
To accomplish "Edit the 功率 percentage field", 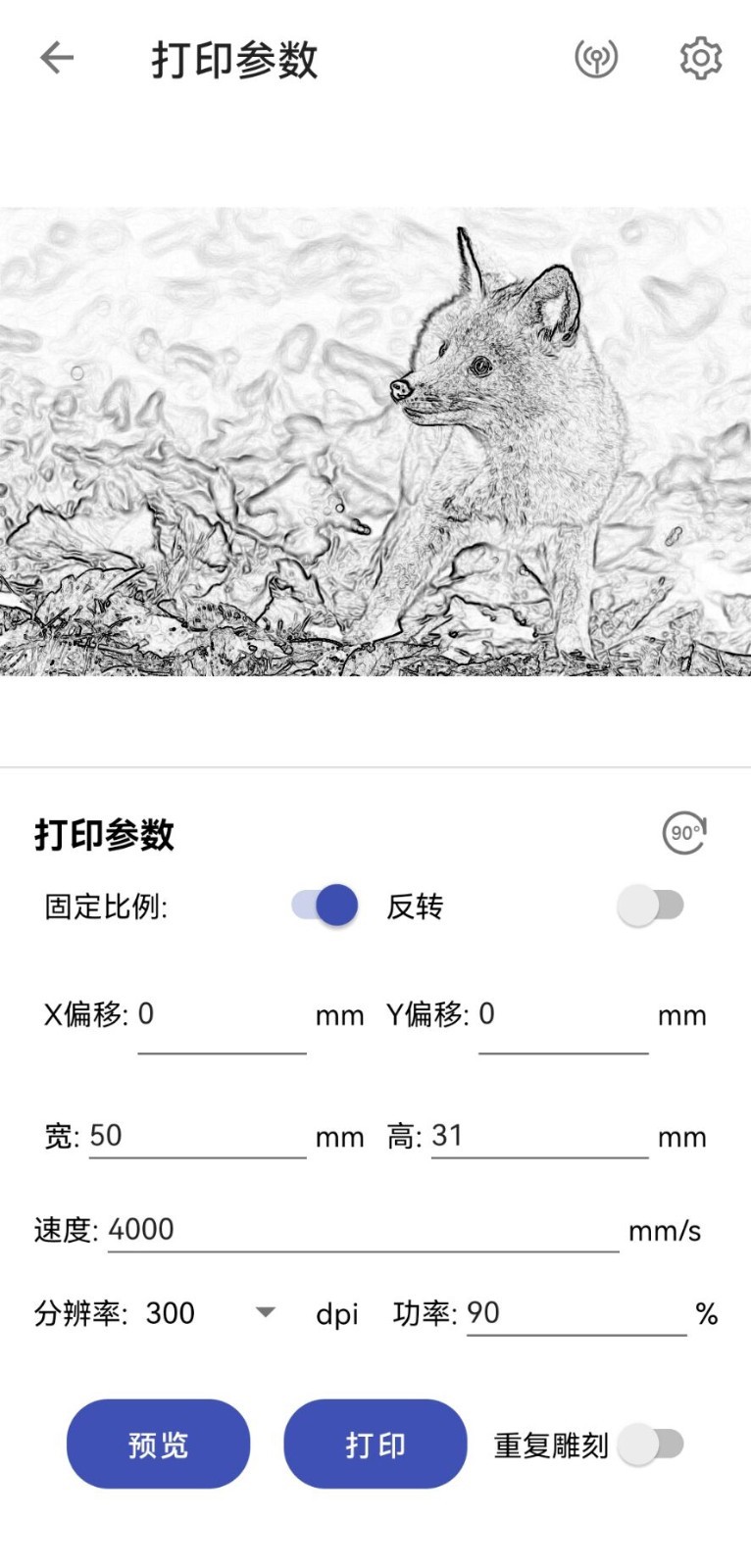I will (576, 1313).
